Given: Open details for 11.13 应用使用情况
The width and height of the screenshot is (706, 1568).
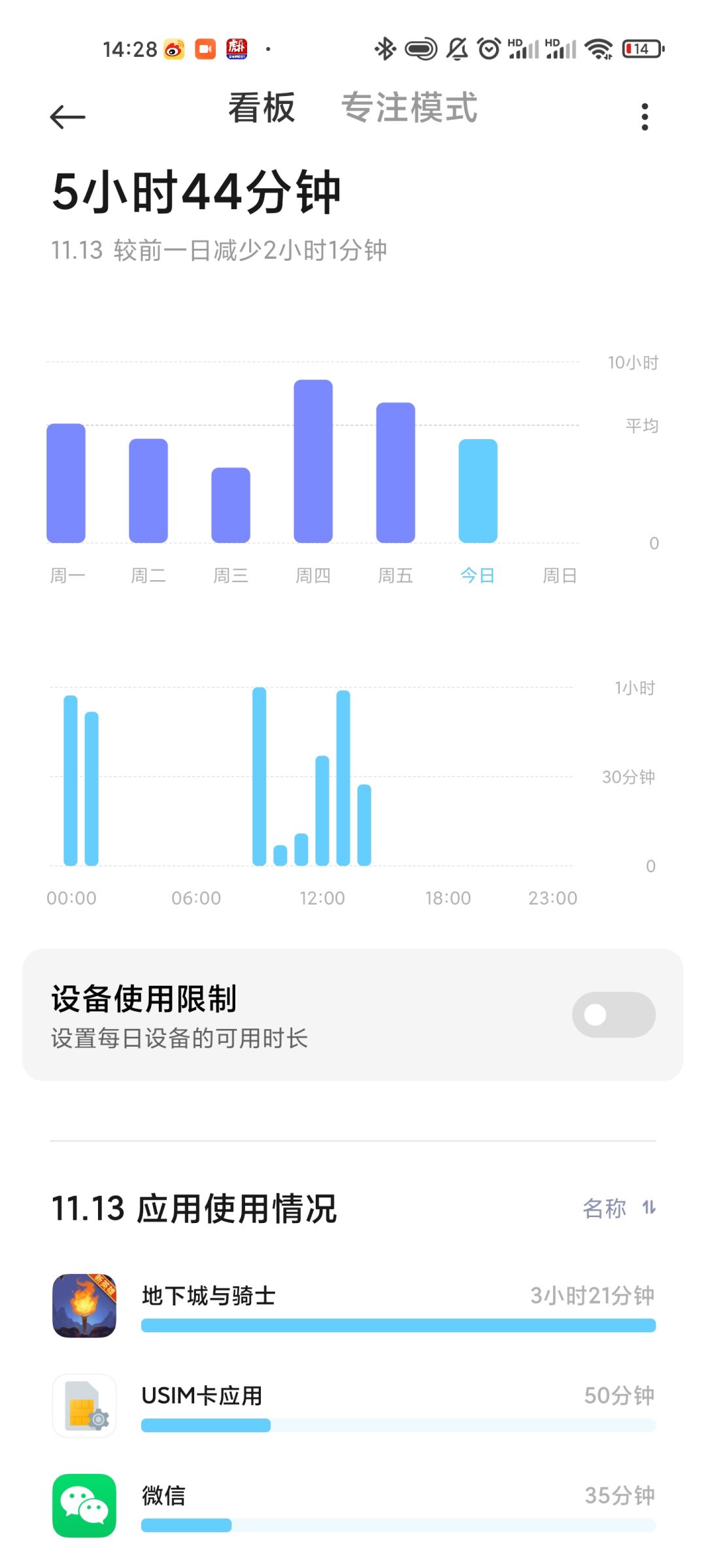Looking at the screenshot, I should tap(194, 1207).
